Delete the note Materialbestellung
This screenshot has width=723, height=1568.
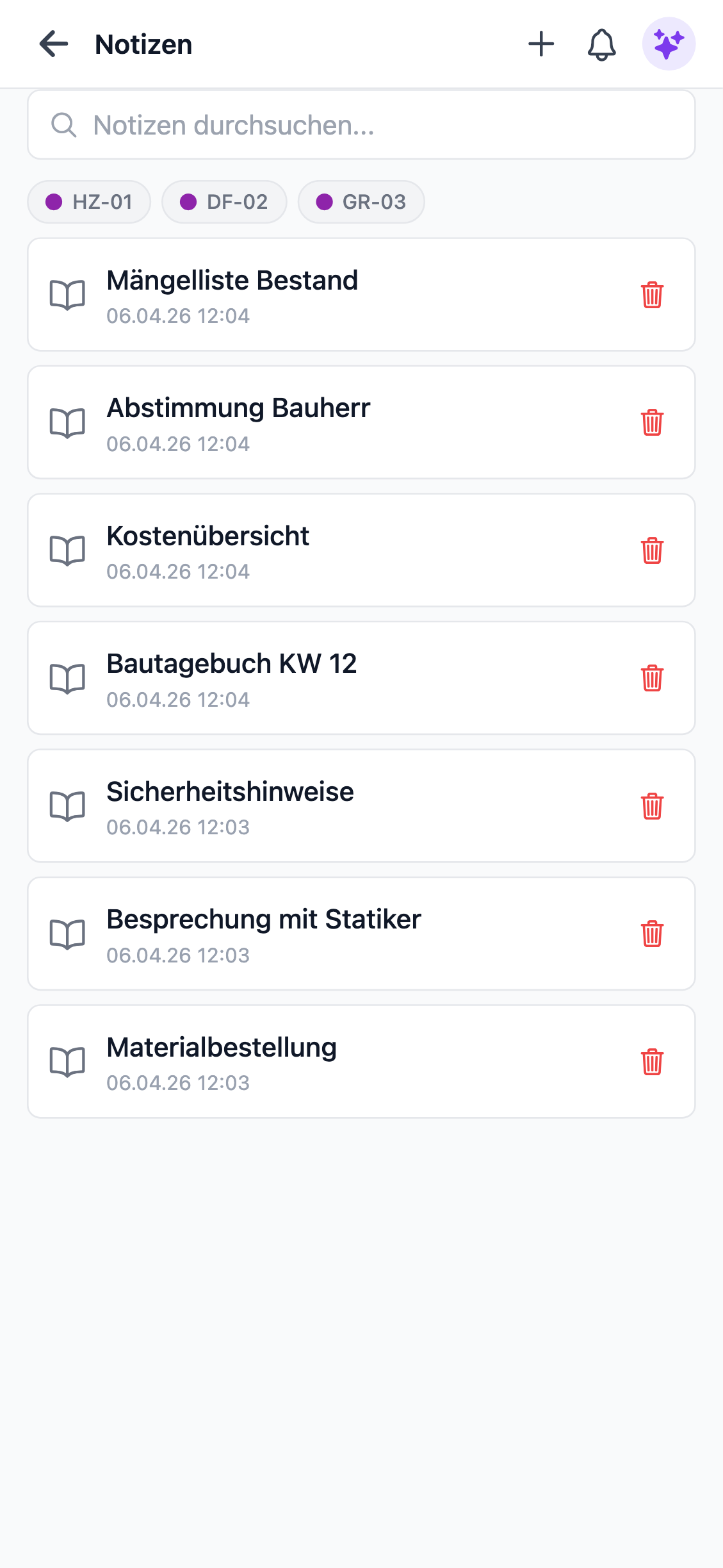click(653, 1062)
